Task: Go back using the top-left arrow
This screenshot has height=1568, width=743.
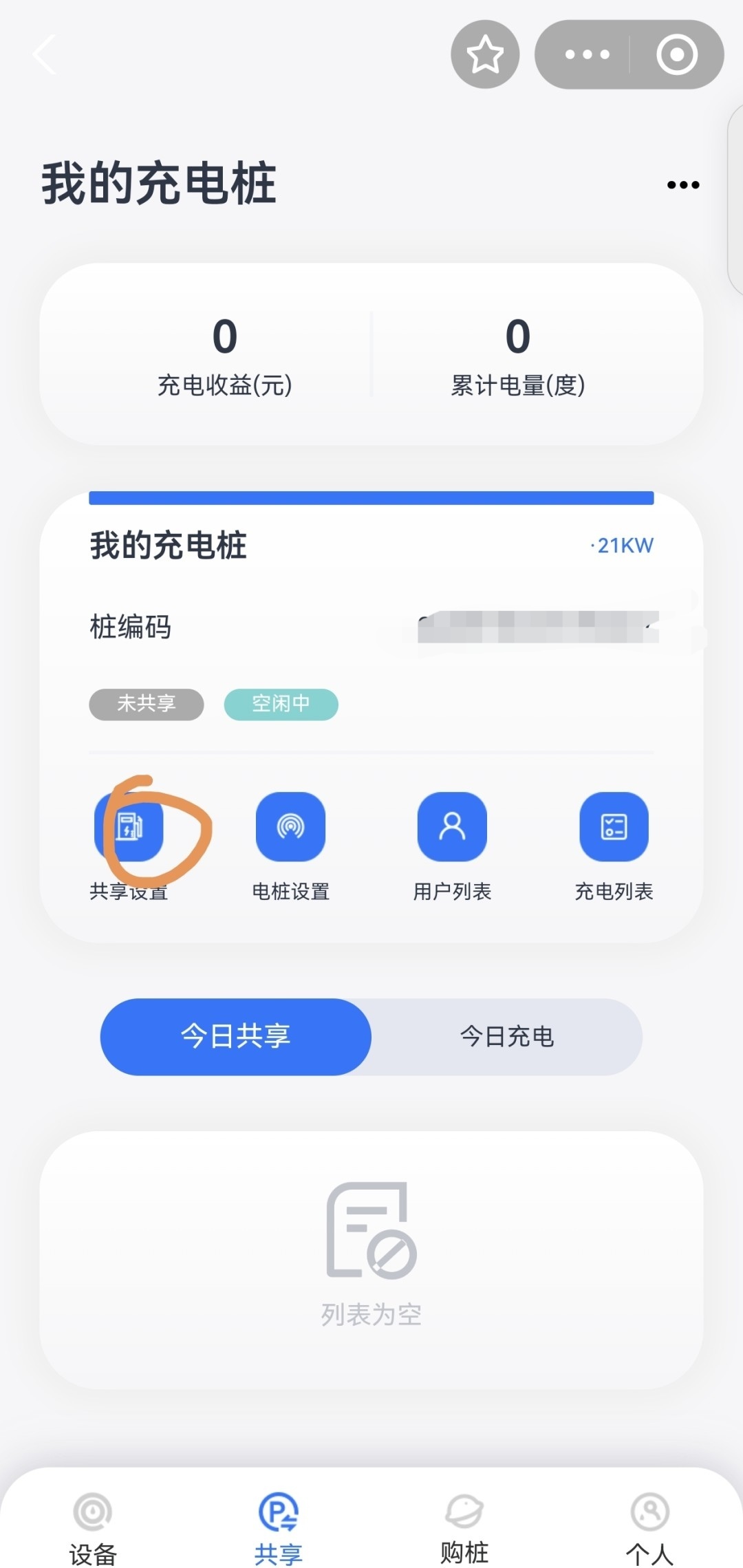Action: [45, 54]
